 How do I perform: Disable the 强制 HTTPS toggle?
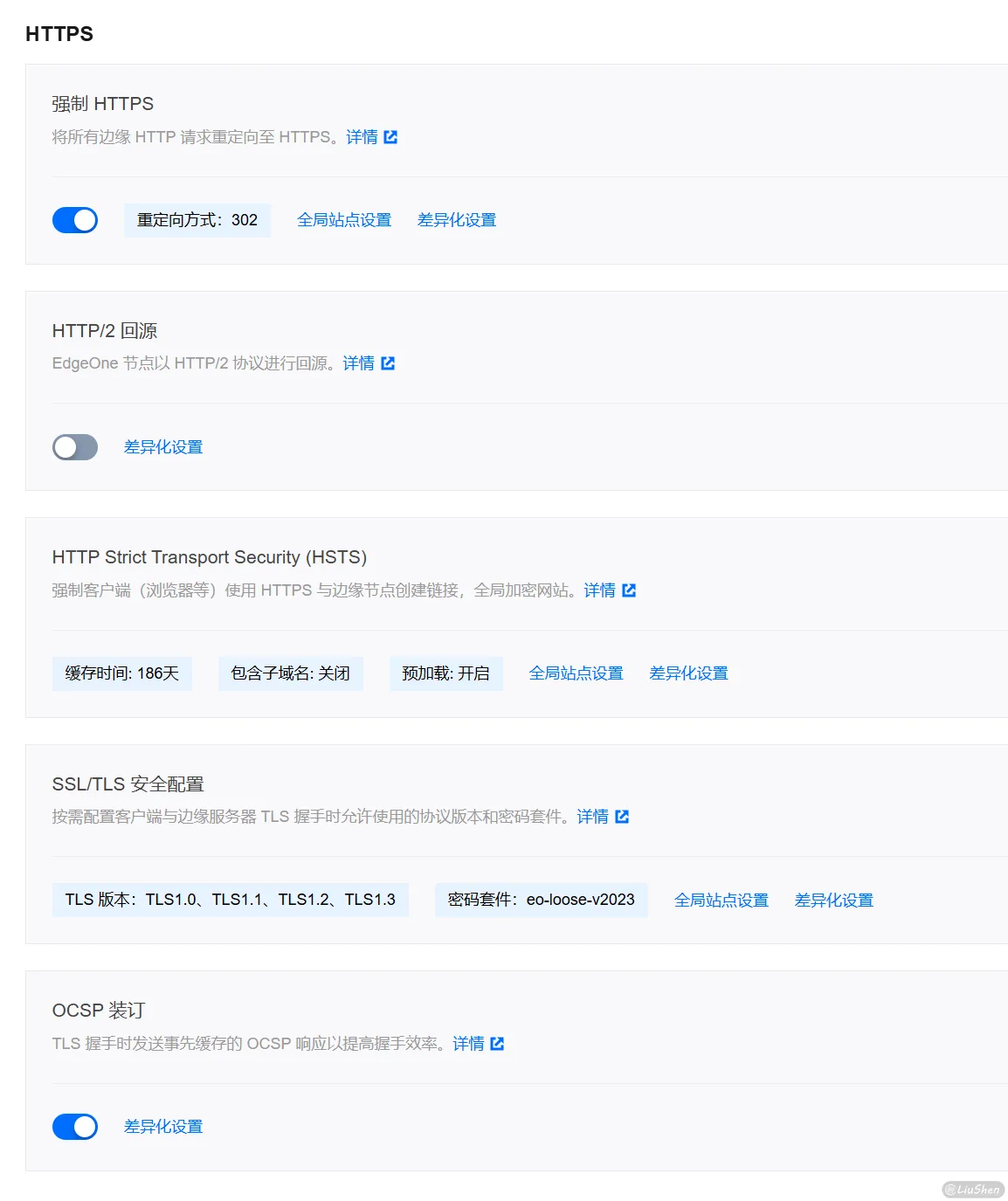coord(74,219)
